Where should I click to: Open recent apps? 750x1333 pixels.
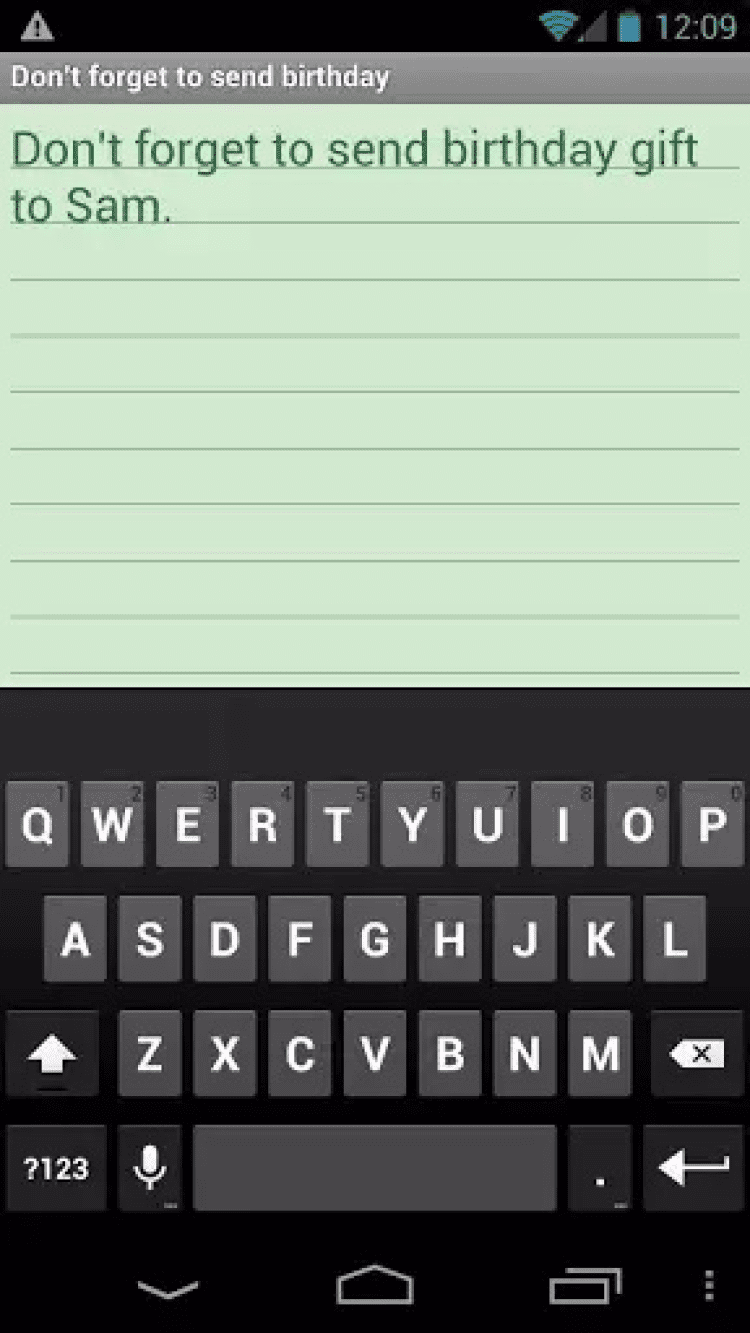pos(585,1286)
